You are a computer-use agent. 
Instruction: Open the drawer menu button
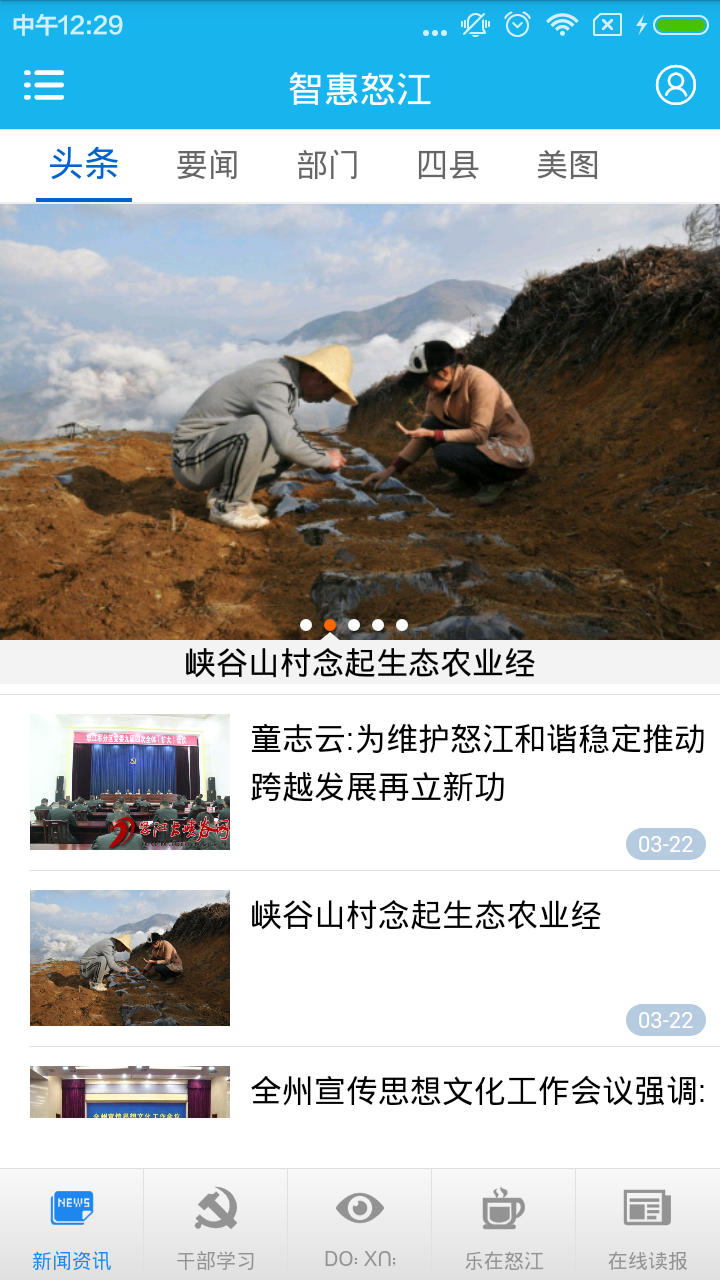pyautogui.click(x=44, y=86)
